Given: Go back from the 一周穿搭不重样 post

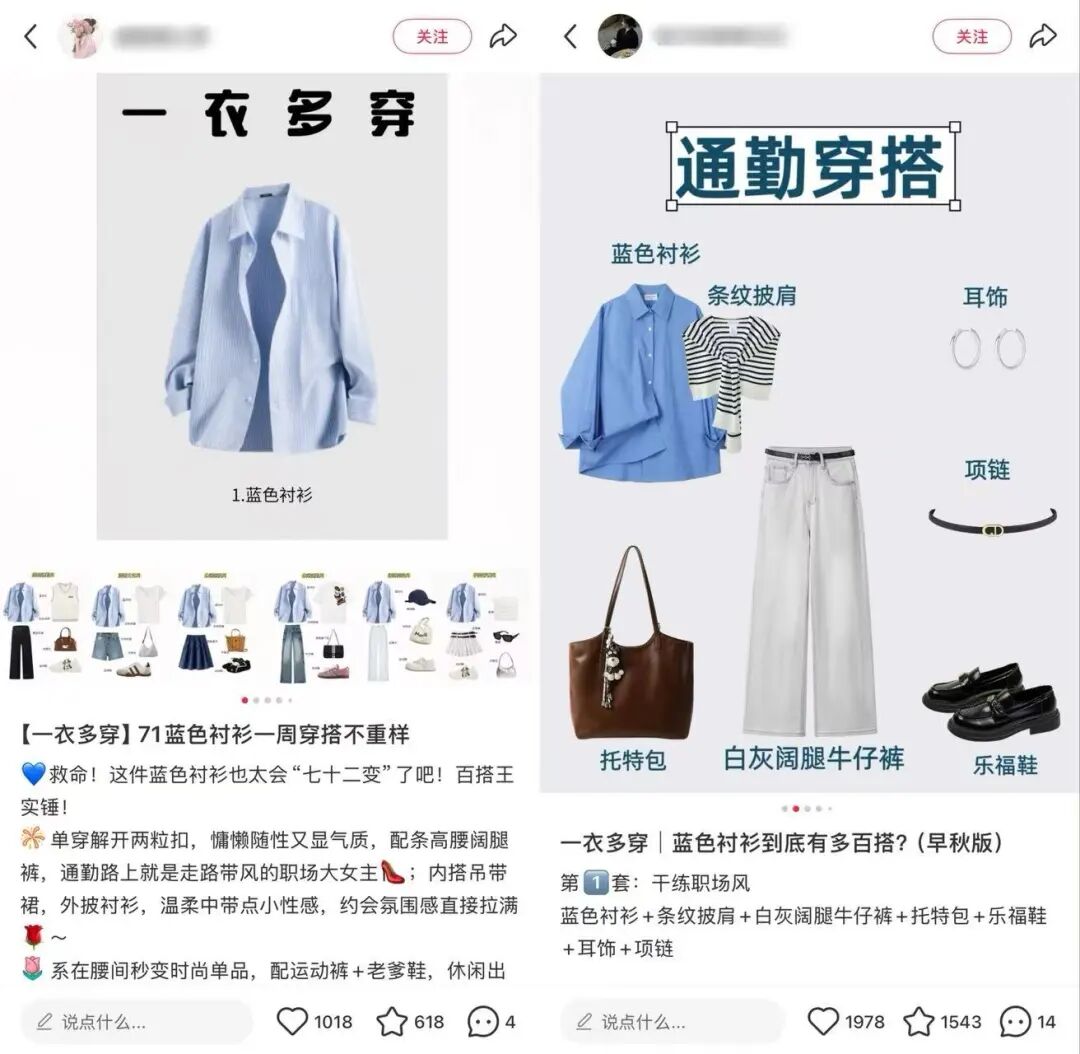Looking at the screenshot, I should (x=31, y=37).
